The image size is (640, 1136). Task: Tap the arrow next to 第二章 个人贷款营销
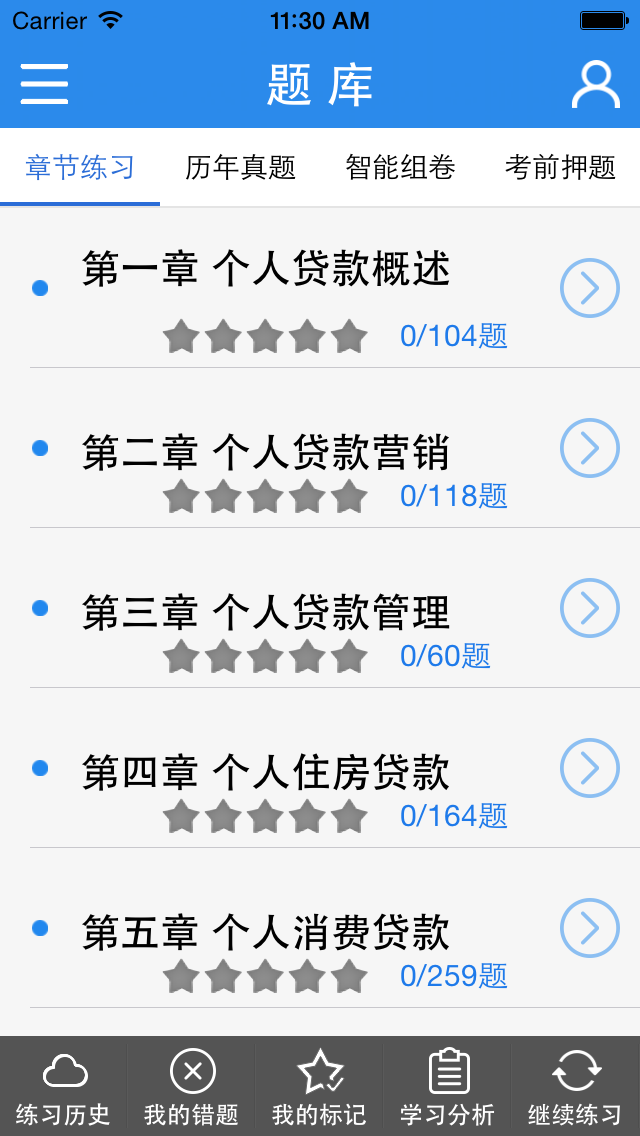(590, 448)
